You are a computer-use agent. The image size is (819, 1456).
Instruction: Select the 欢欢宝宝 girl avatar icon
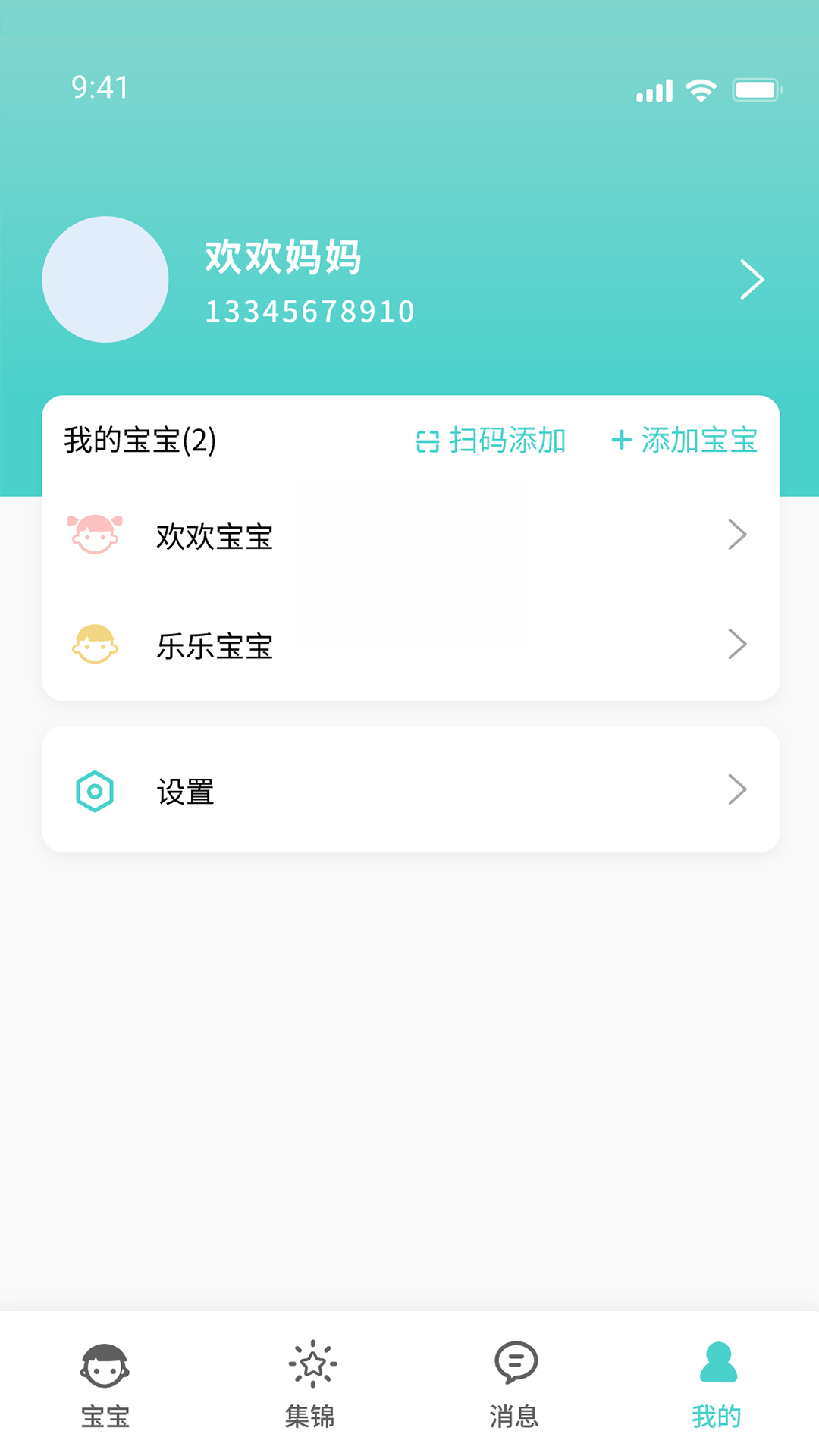point(94,535)
